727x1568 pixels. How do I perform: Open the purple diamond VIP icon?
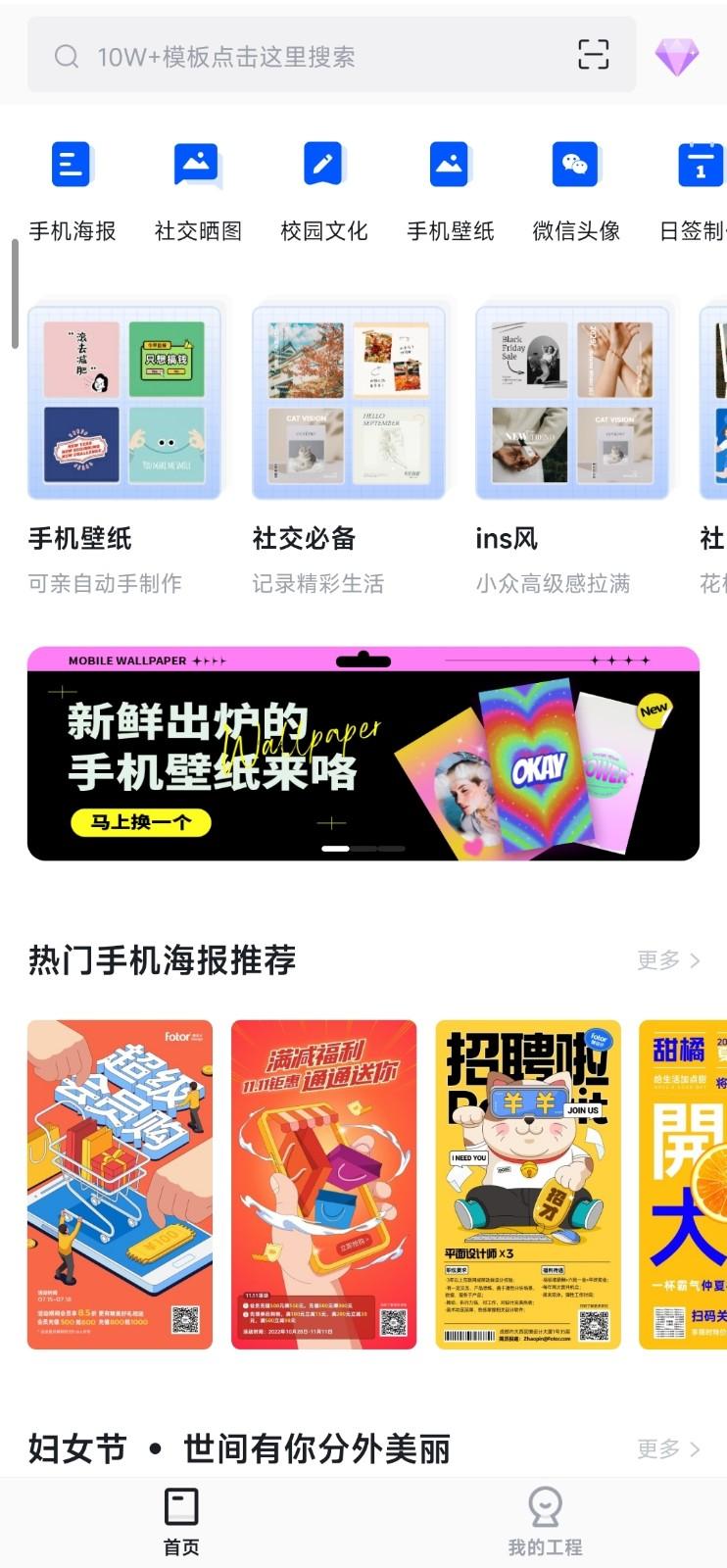677,57
